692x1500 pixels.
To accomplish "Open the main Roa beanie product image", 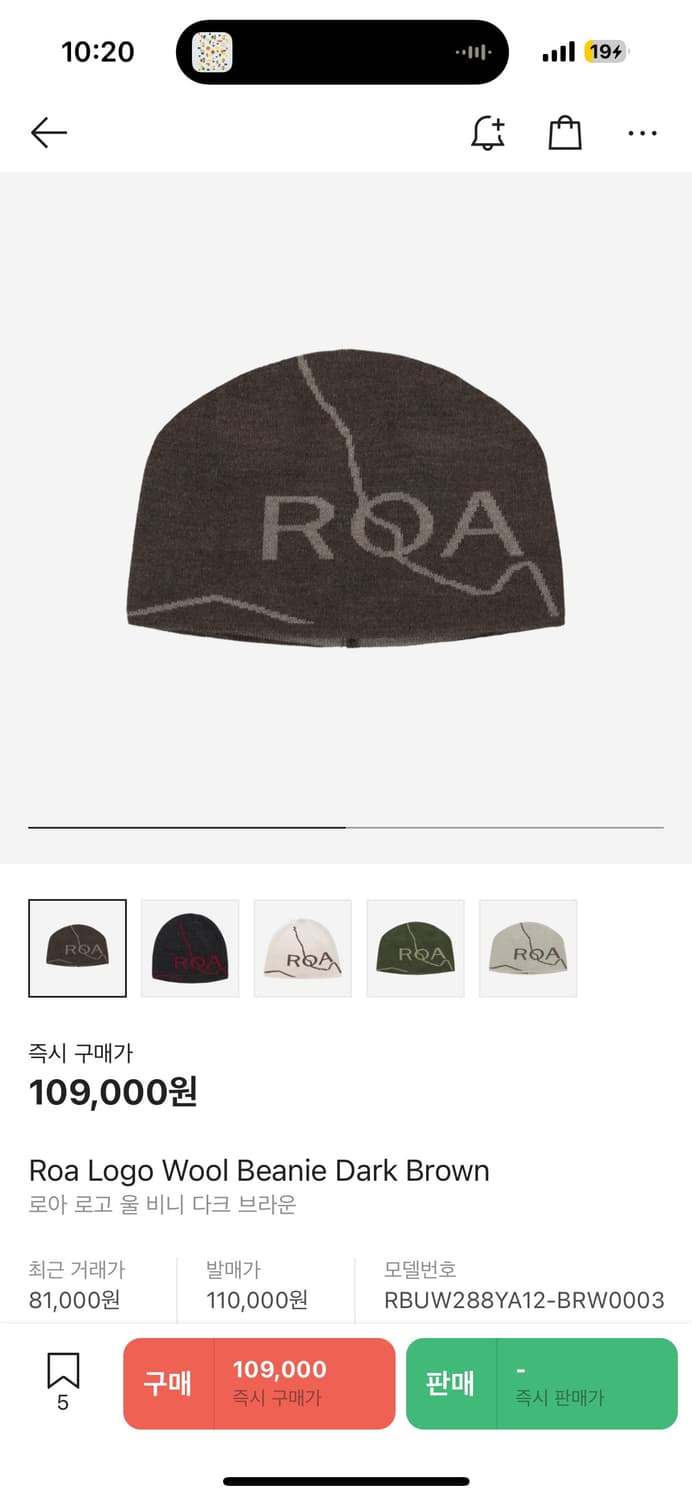I will pyautogui.click(x=346, y=500).
